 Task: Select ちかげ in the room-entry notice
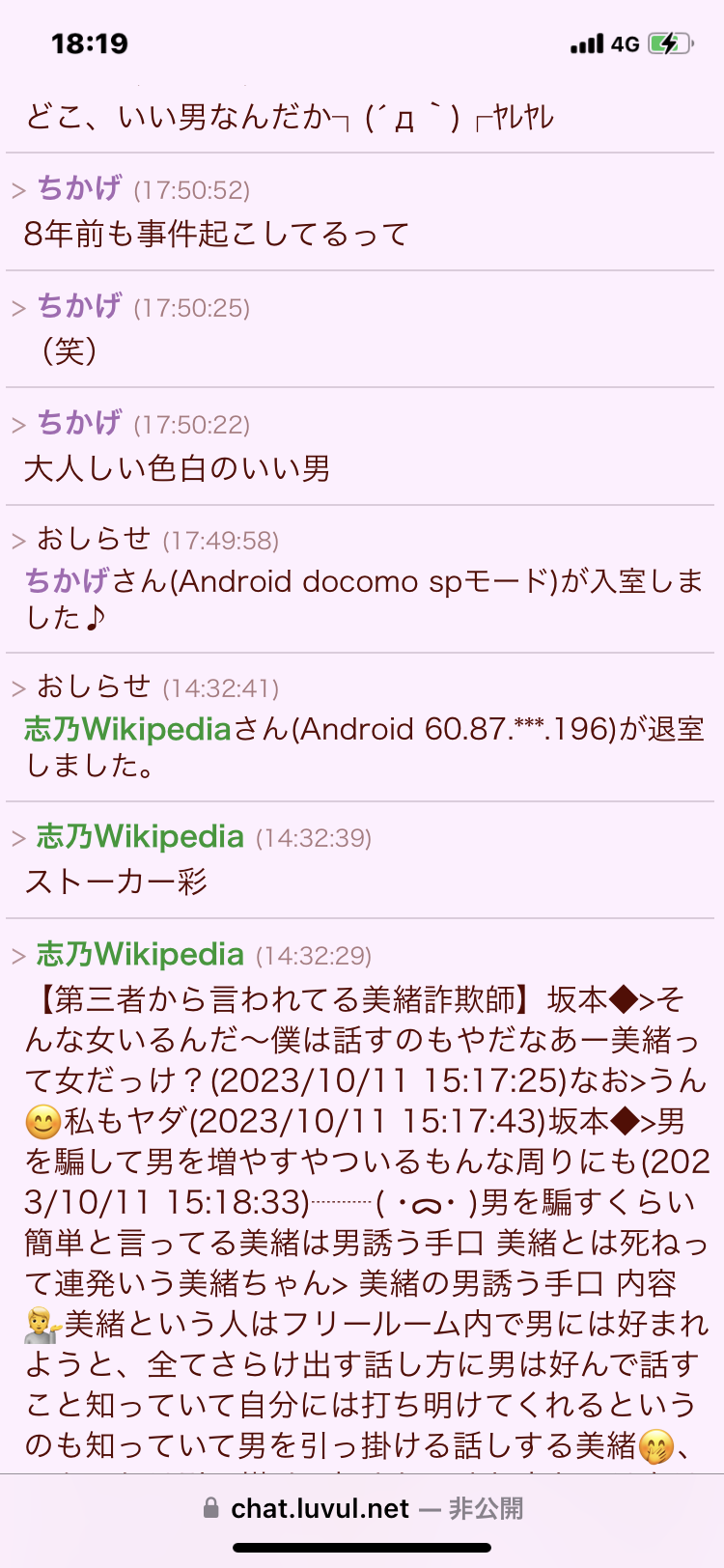point(67,581)
